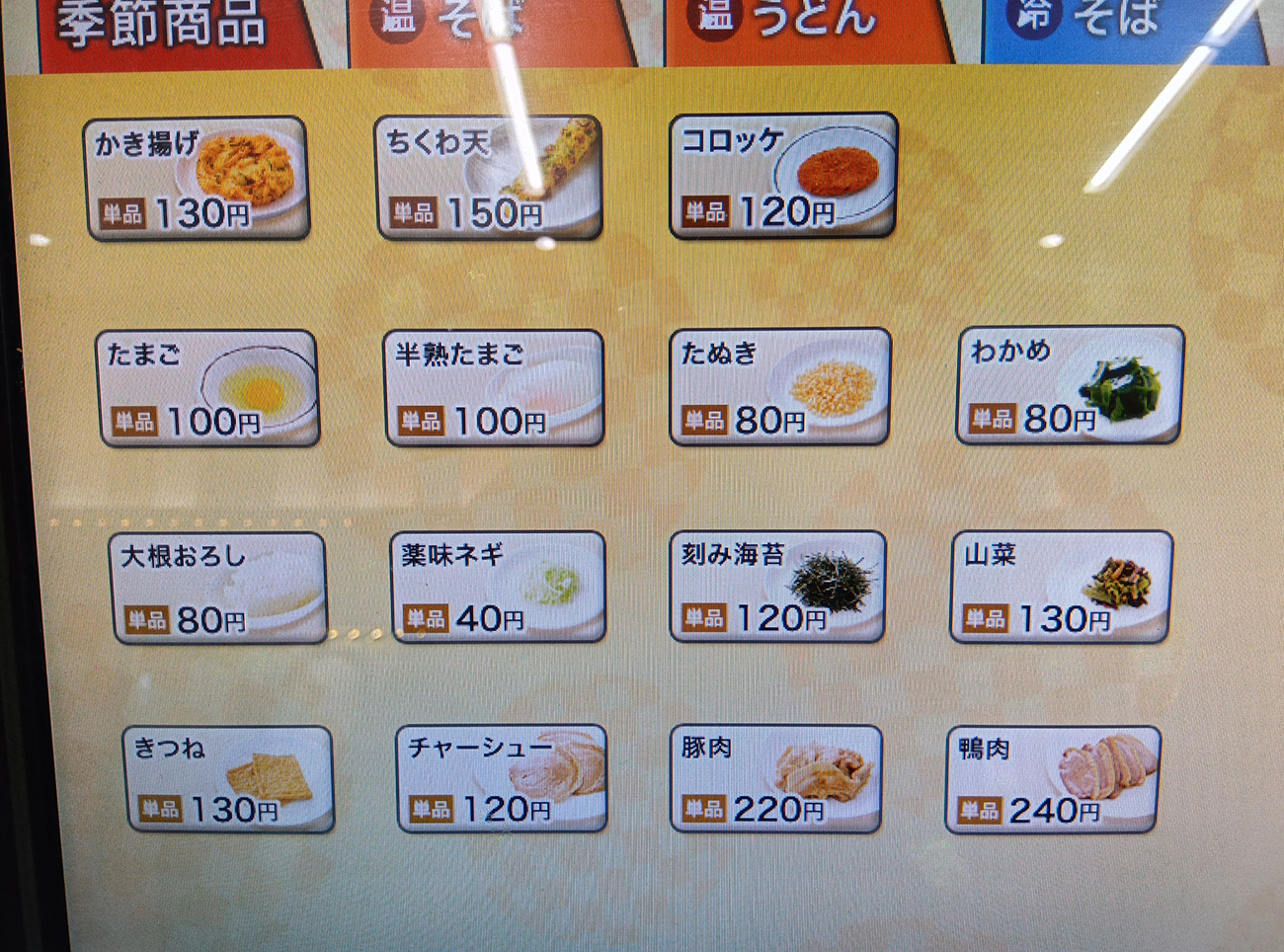
Task: Select 大根おろし for 80円
Action: (218, 589)
